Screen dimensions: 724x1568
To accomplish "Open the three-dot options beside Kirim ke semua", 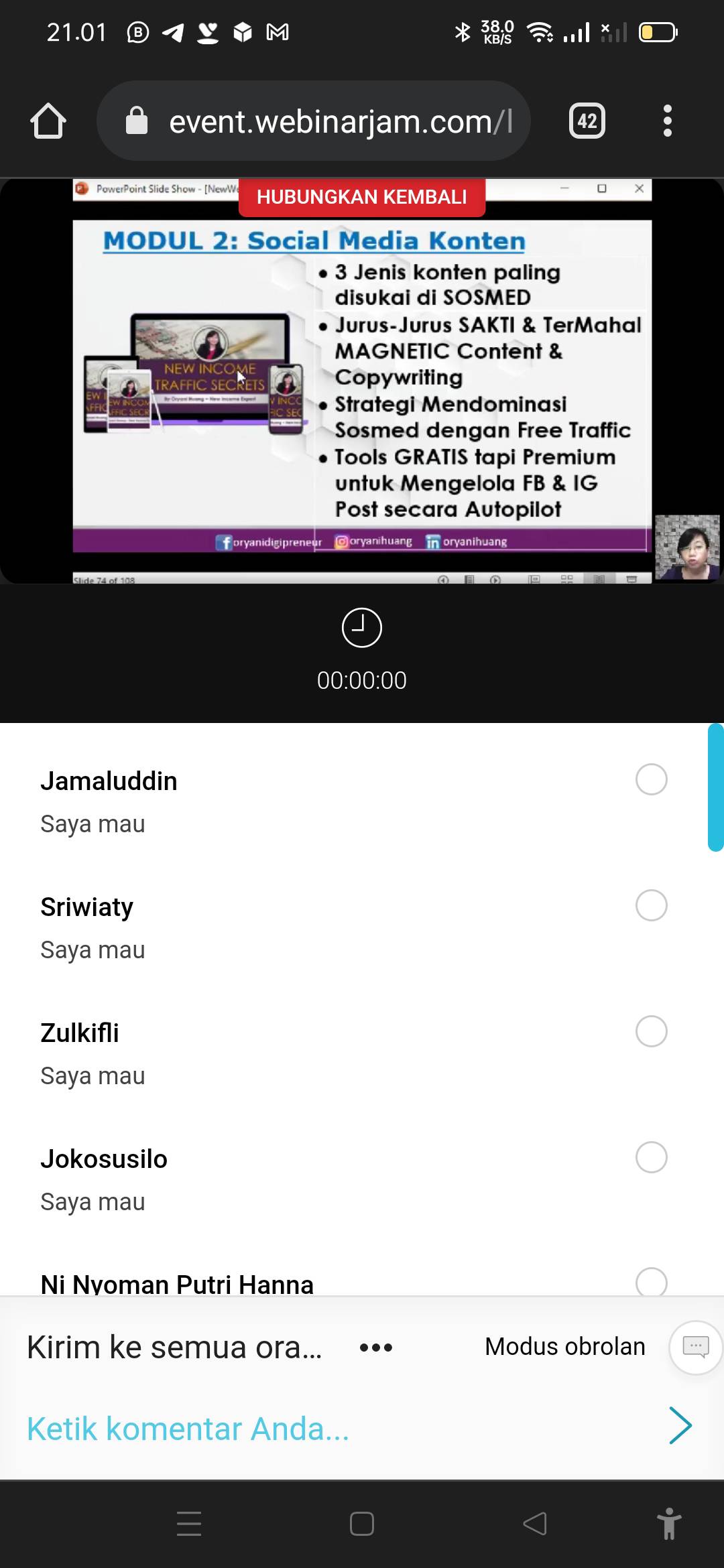I will click(x=376, y=1348).
